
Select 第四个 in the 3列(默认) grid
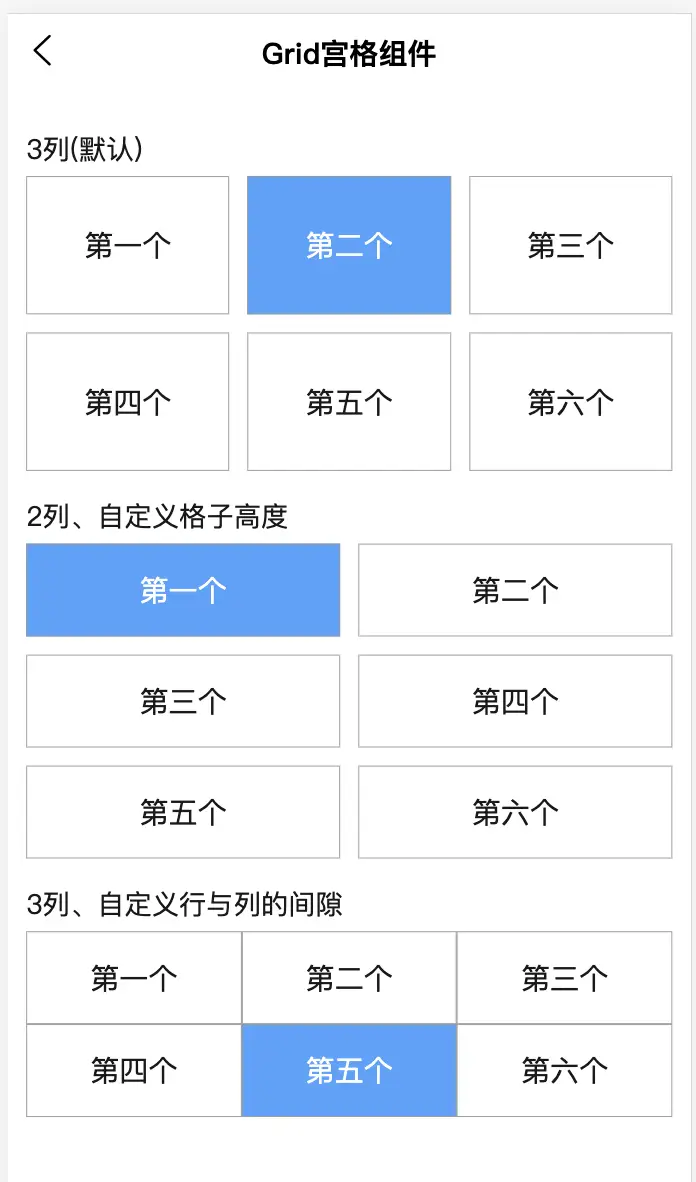(127, 402)
